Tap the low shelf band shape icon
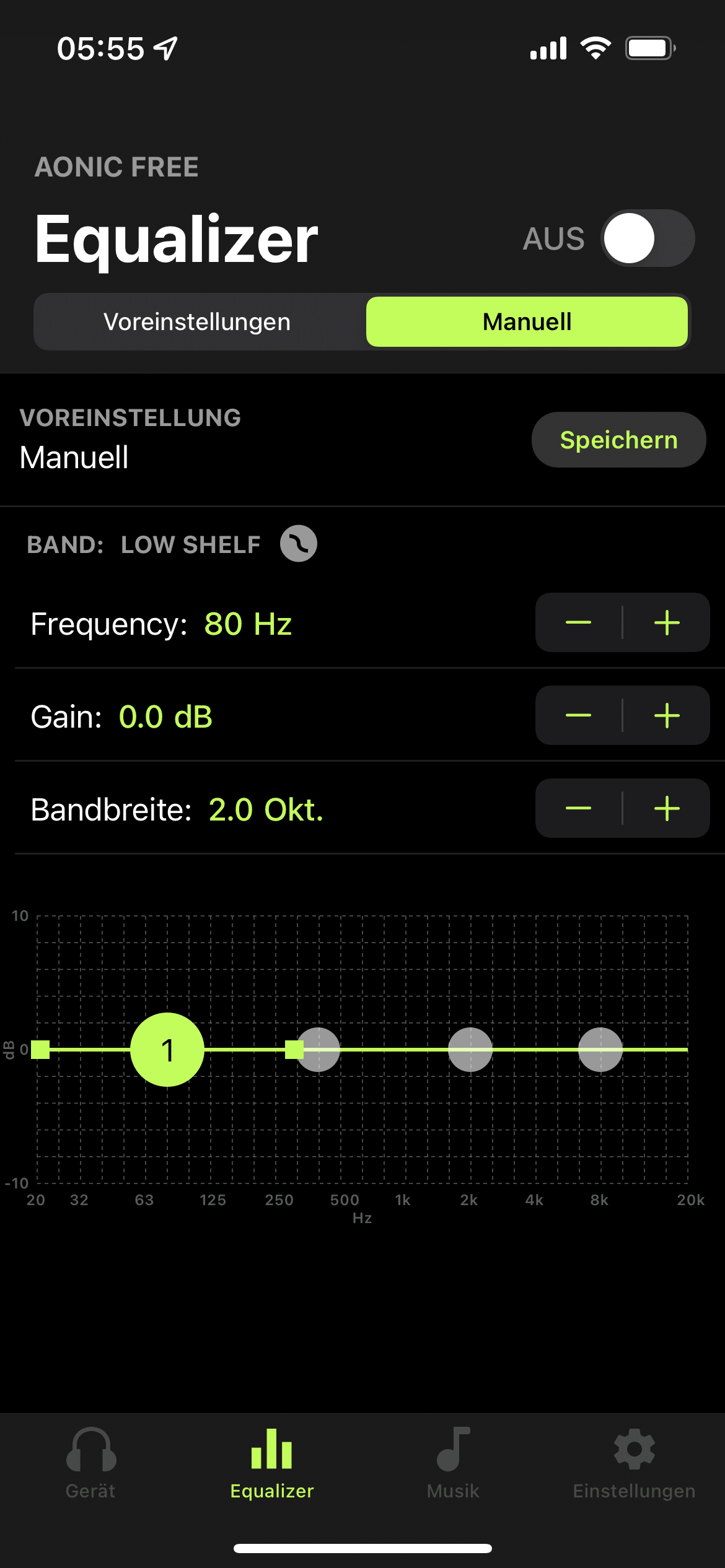The width and height of the screenshot is (725, 1568). [298, 544]
